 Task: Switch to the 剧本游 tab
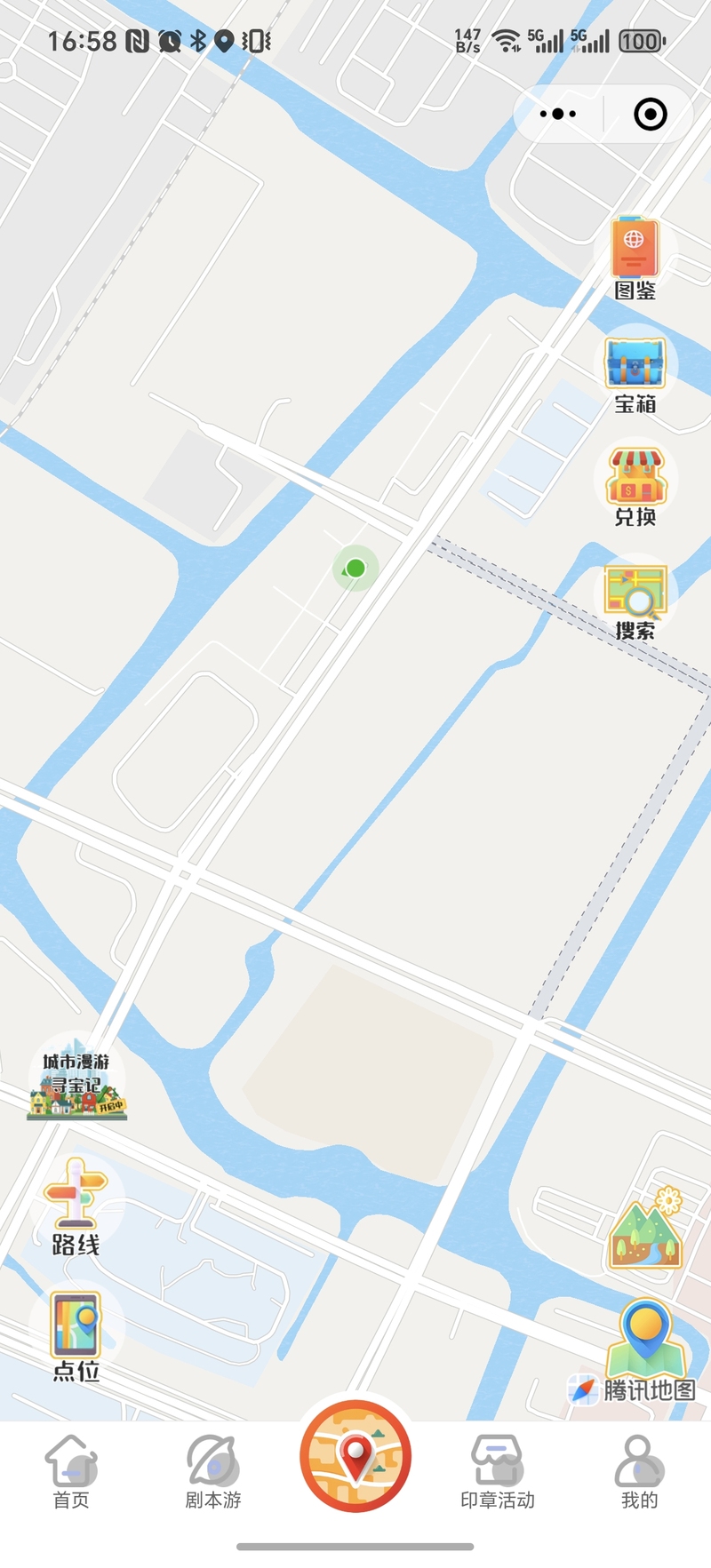(x=213, y=1472)
